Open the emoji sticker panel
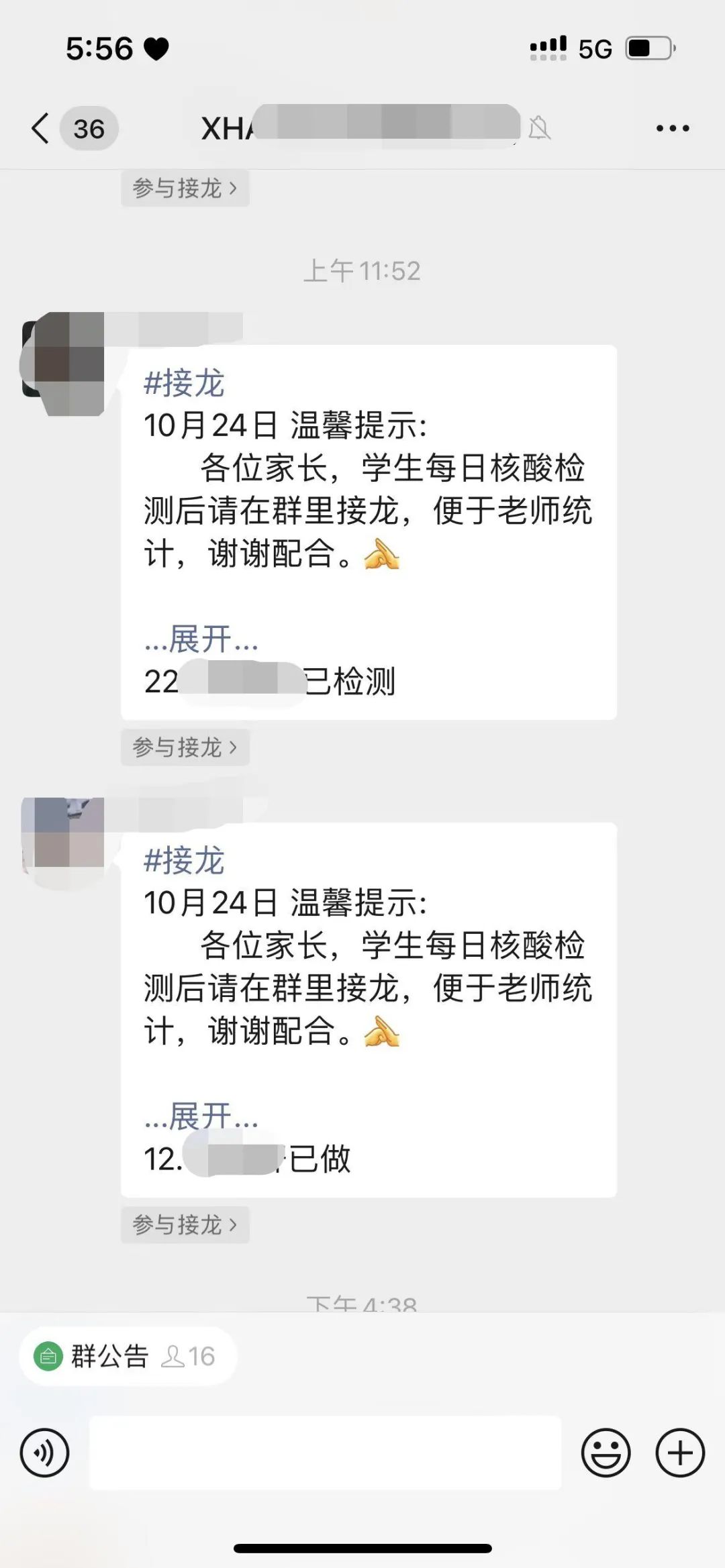Screen dimensions: 725x1568 (x=606, y=1453)
